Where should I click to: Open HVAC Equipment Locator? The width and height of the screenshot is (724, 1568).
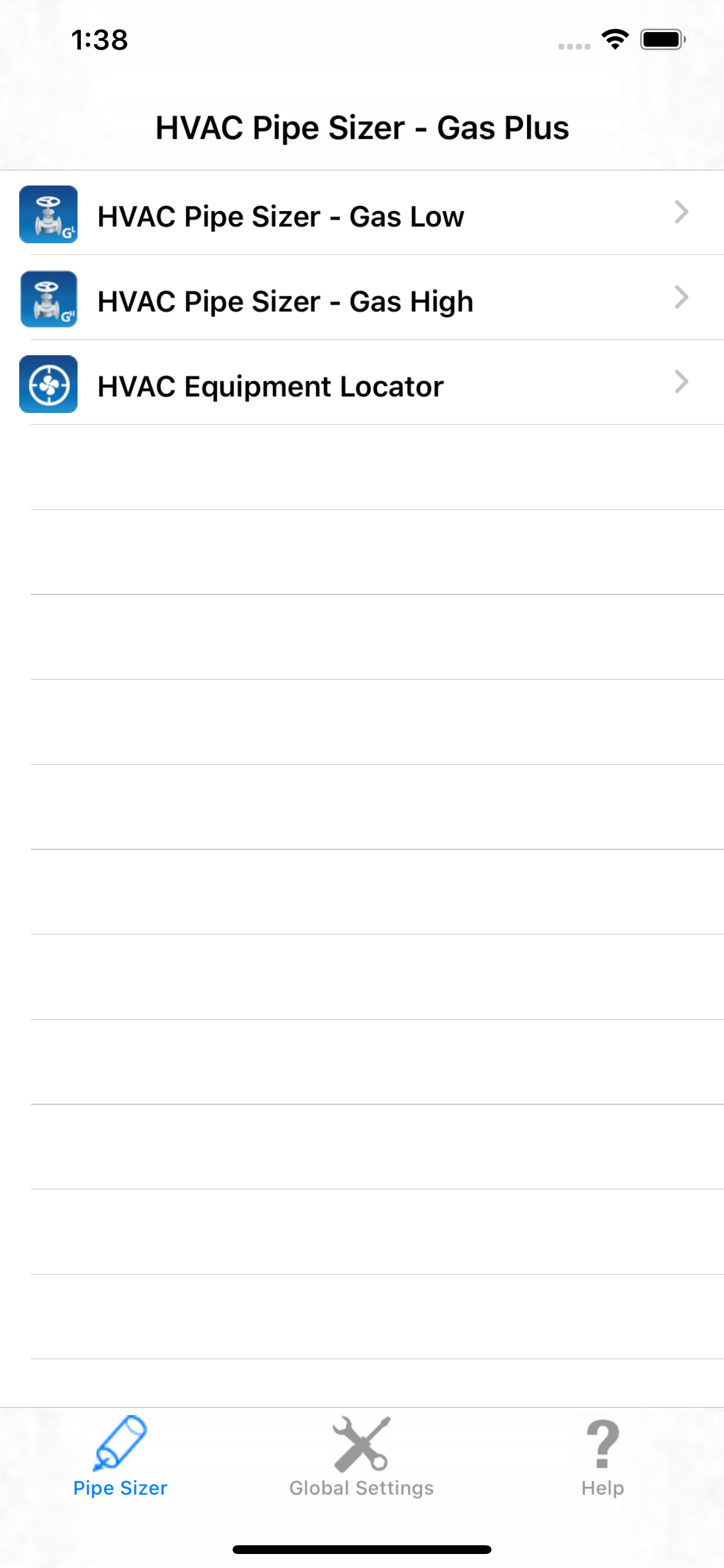coord(362,383)
